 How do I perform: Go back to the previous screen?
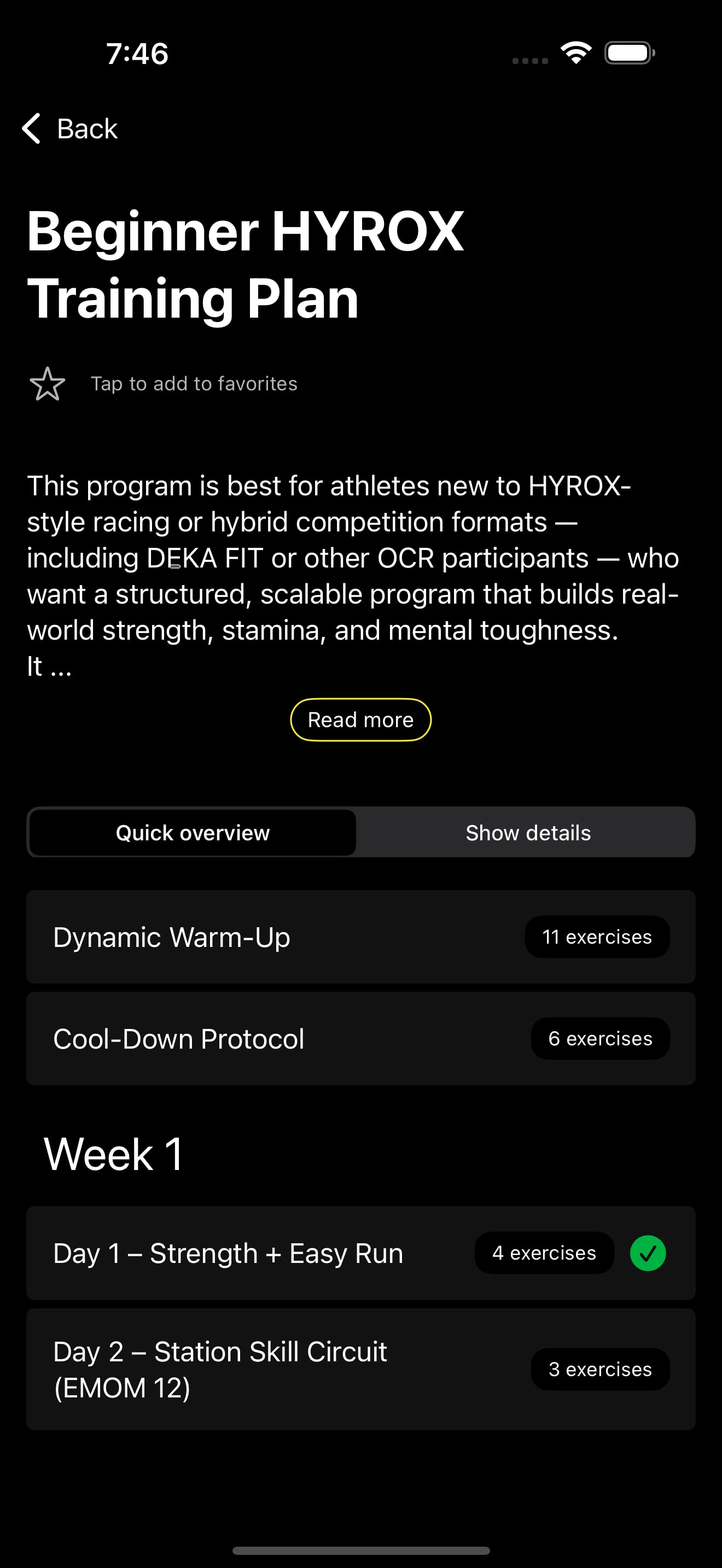tap(70, 128)
